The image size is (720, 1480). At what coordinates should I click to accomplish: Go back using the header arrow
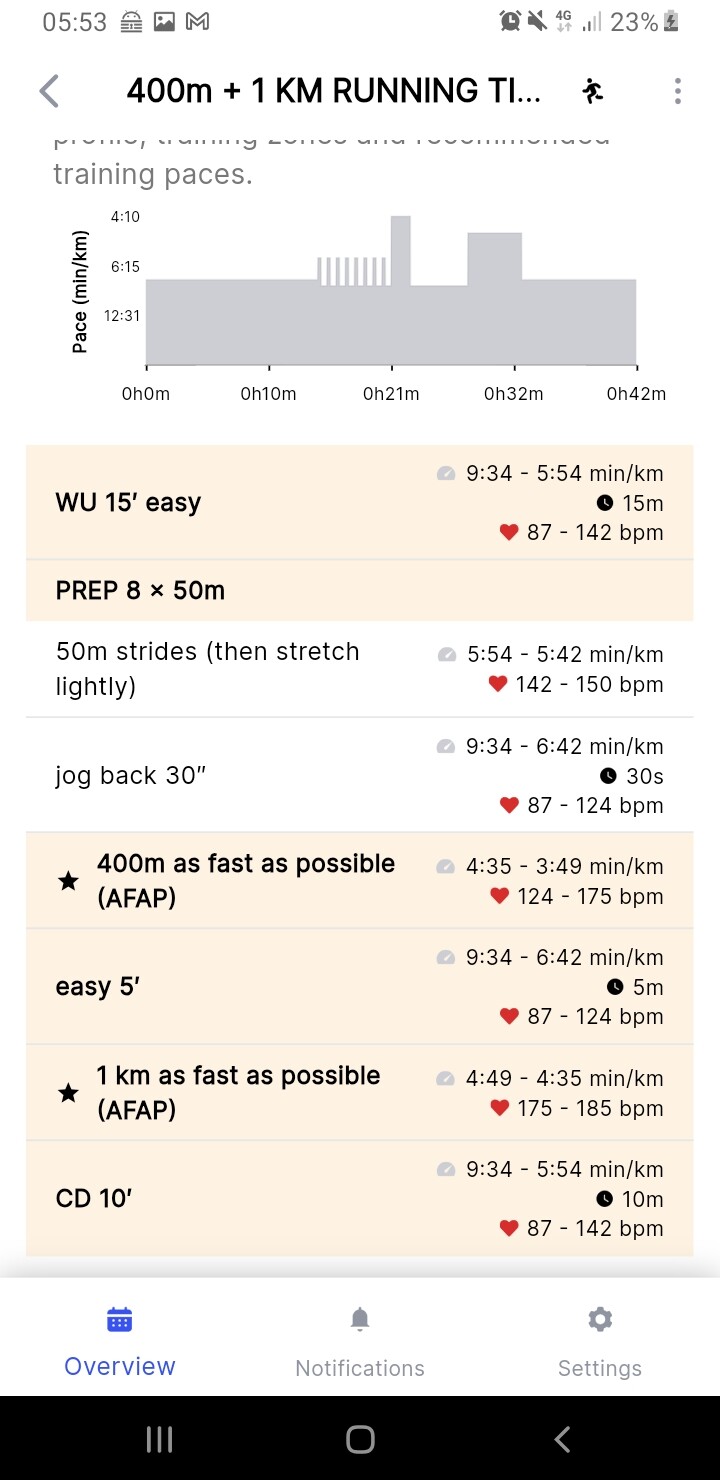(x=49, y=91)
